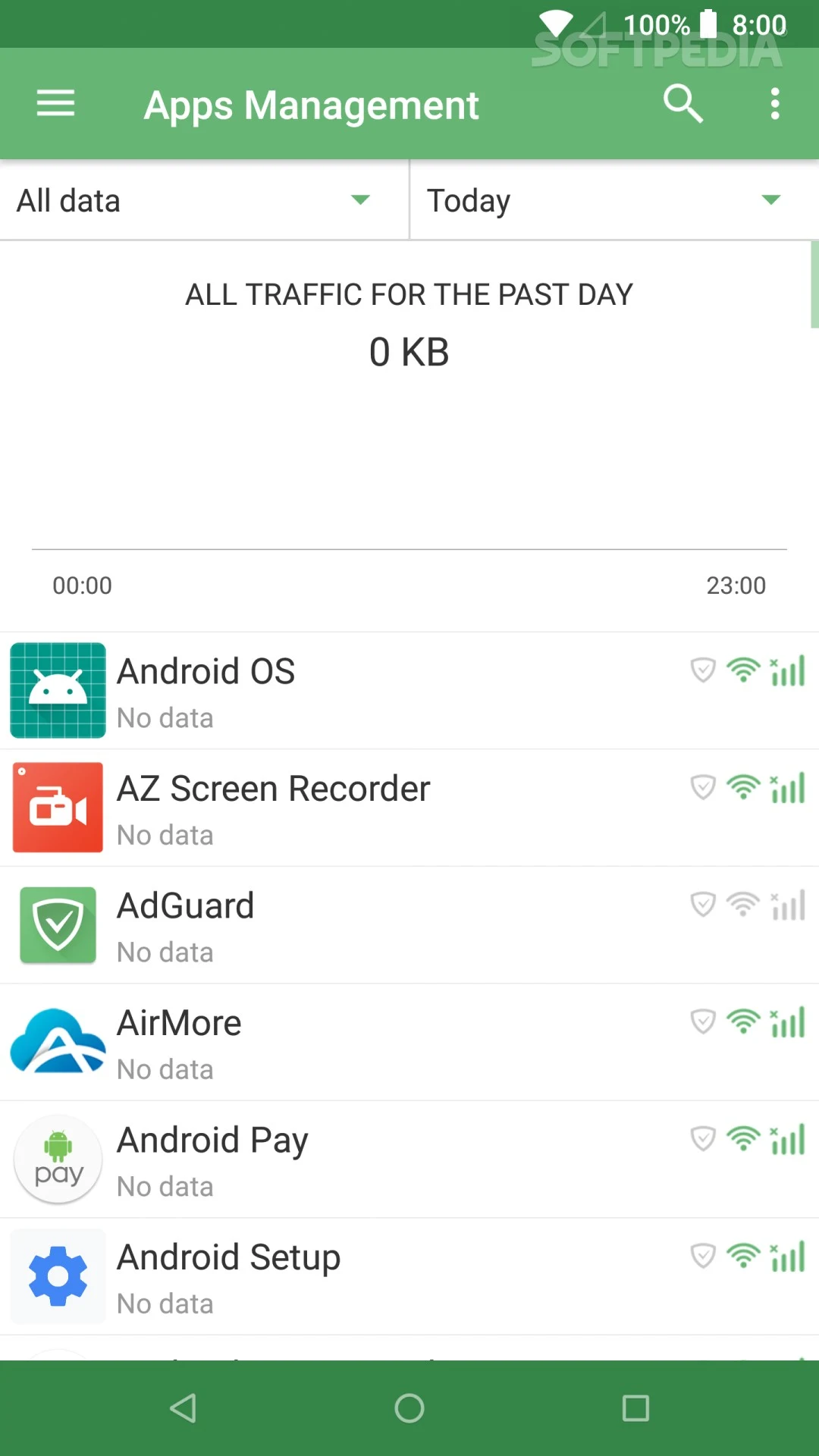Tap the Android Setup gear icon
Viewport: 819px width, 1456px height.
pos(58,1276)
